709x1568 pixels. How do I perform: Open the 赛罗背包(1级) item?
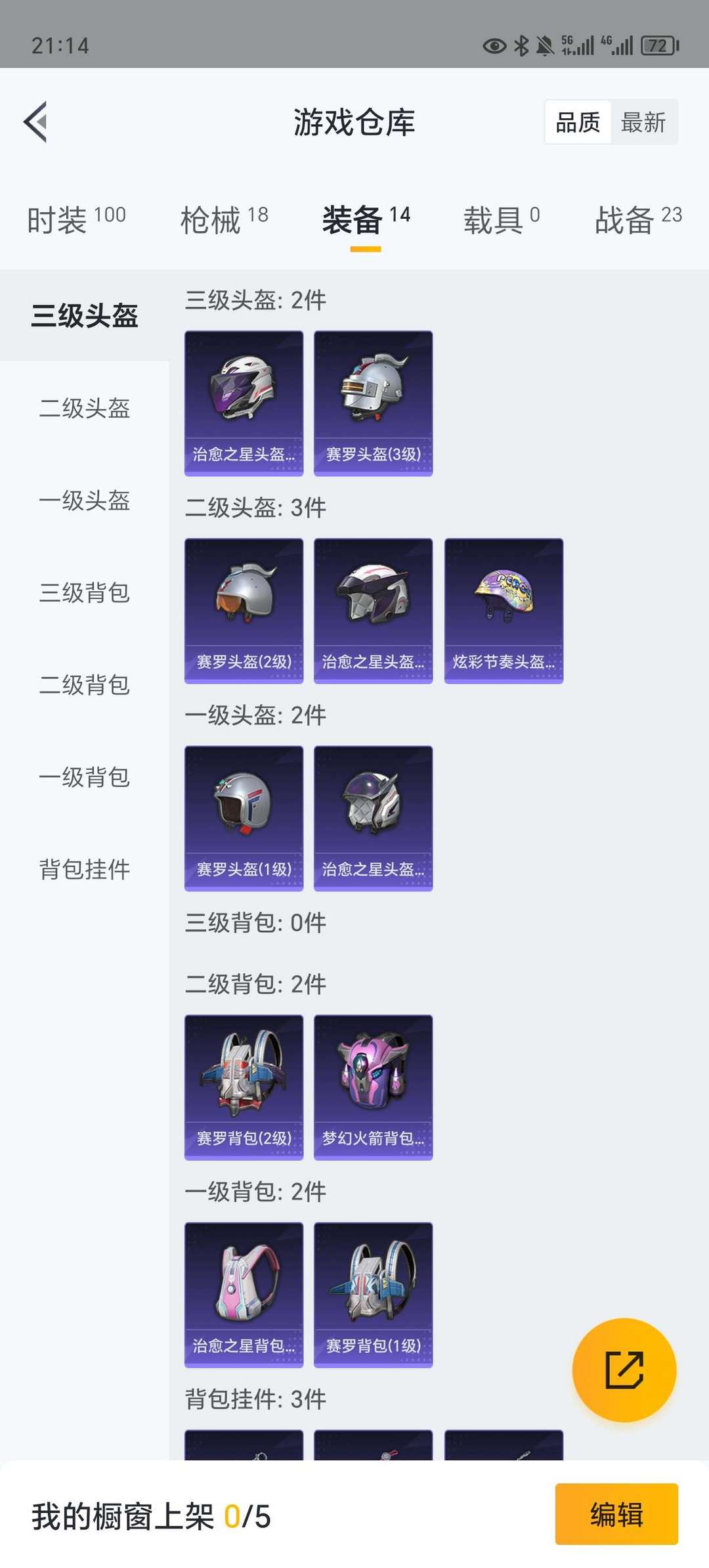(x=374, y=1295)
